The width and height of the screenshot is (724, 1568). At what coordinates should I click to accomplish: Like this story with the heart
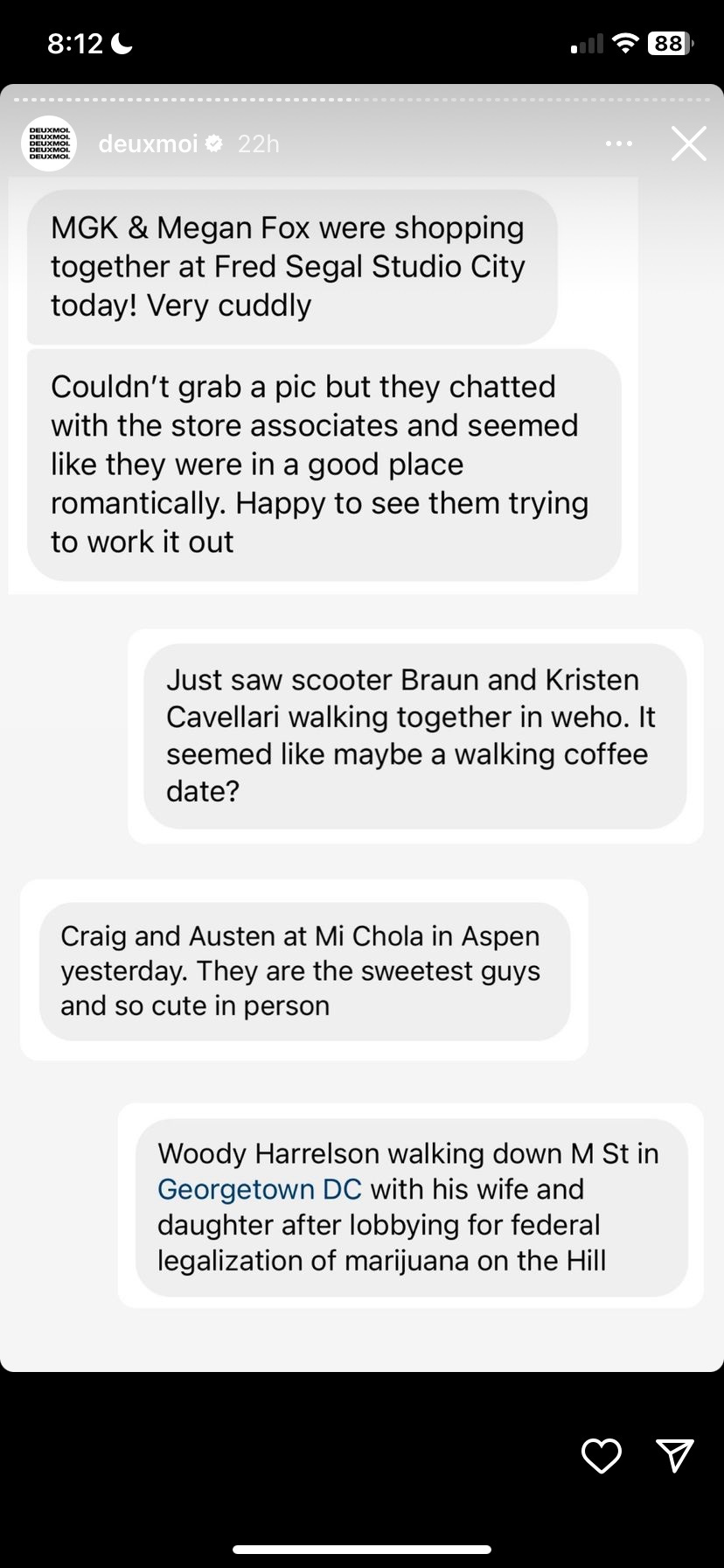click(602, 1455)
